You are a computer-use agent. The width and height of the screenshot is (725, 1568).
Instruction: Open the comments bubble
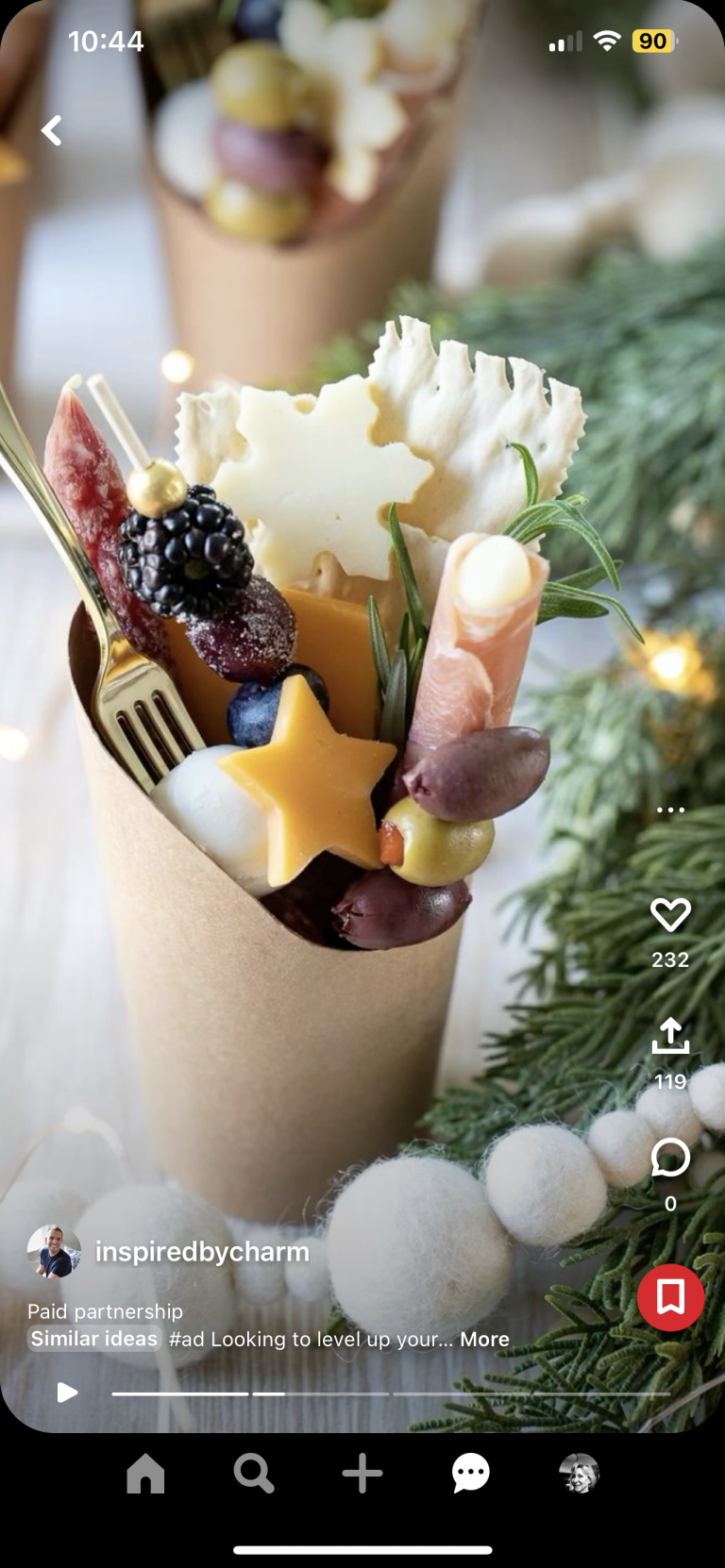click(x=670, y=1158)
